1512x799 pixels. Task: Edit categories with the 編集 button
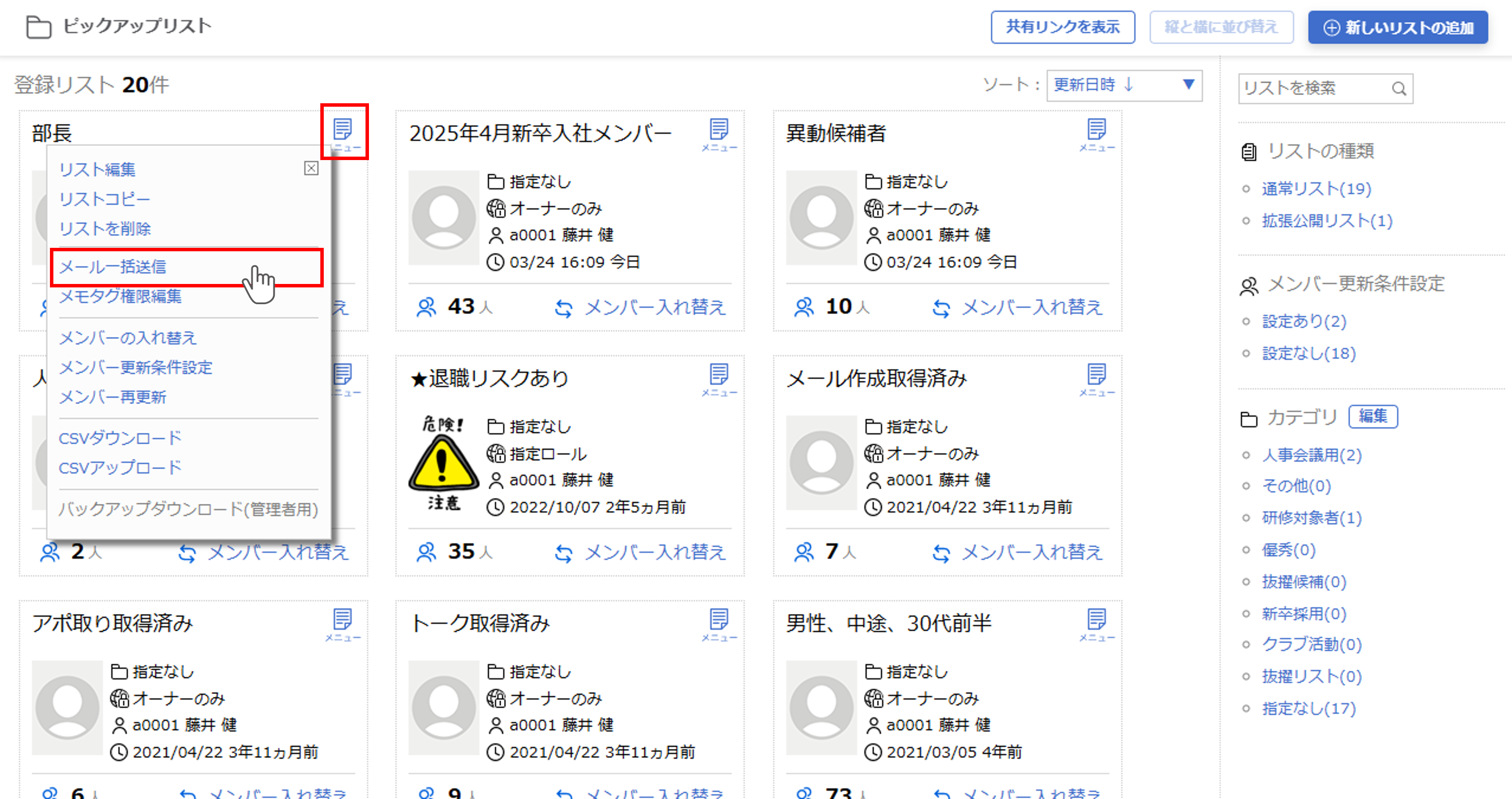(x=1373, y=416)
